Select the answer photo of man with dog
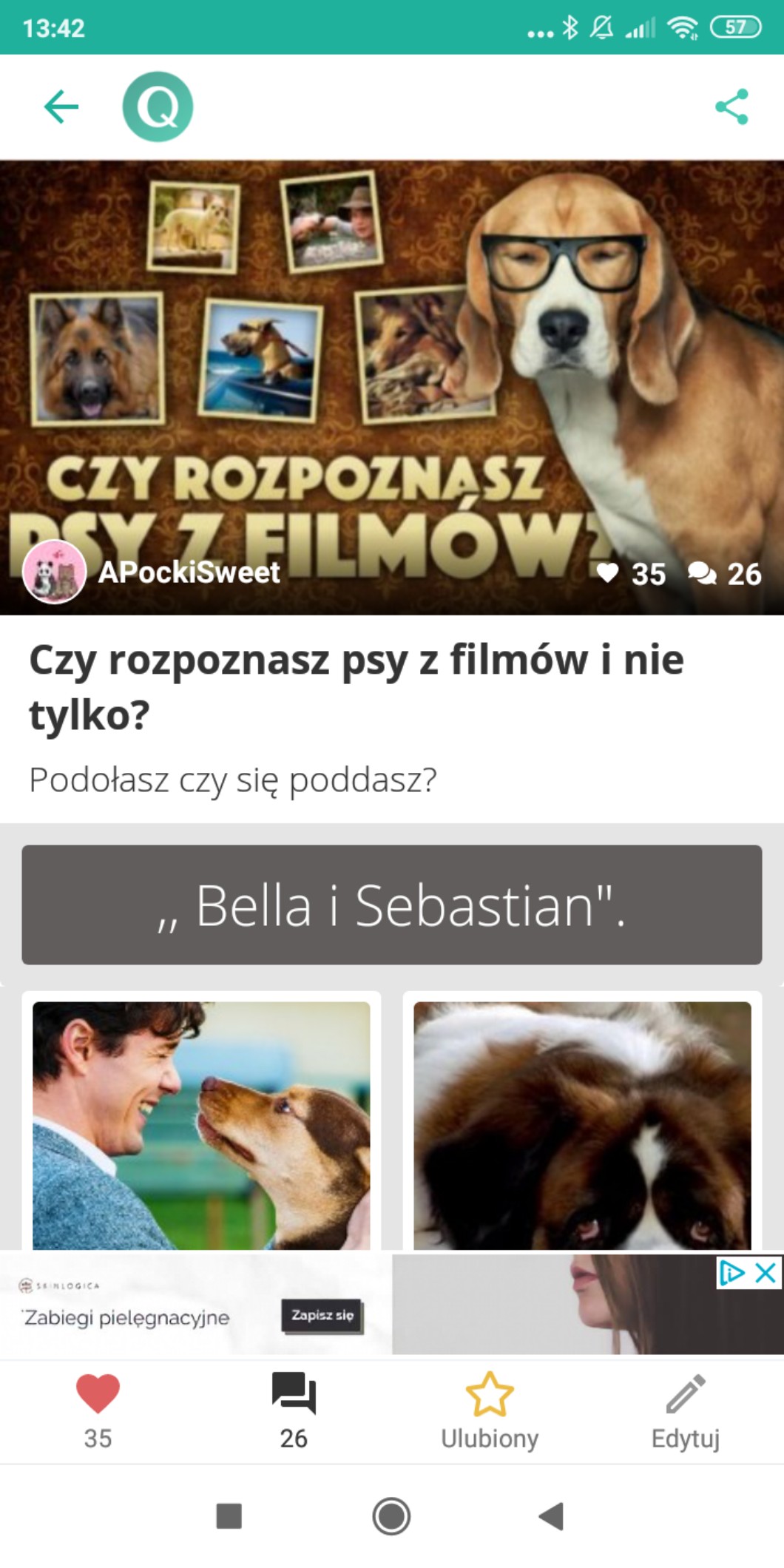784x1568 pixels. click(x=201, y=1124)
